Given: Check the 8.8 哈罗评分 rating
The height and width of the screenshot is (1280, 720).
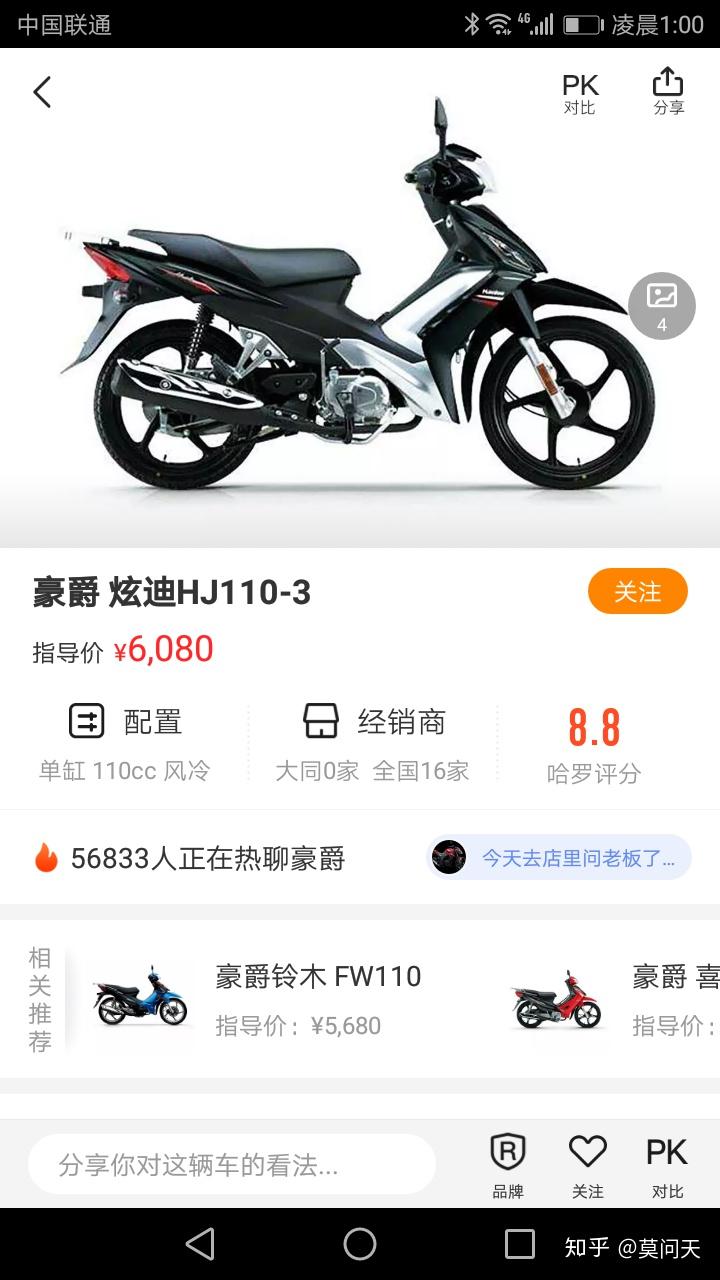Looking at the screenshot, I should point(594,744).
